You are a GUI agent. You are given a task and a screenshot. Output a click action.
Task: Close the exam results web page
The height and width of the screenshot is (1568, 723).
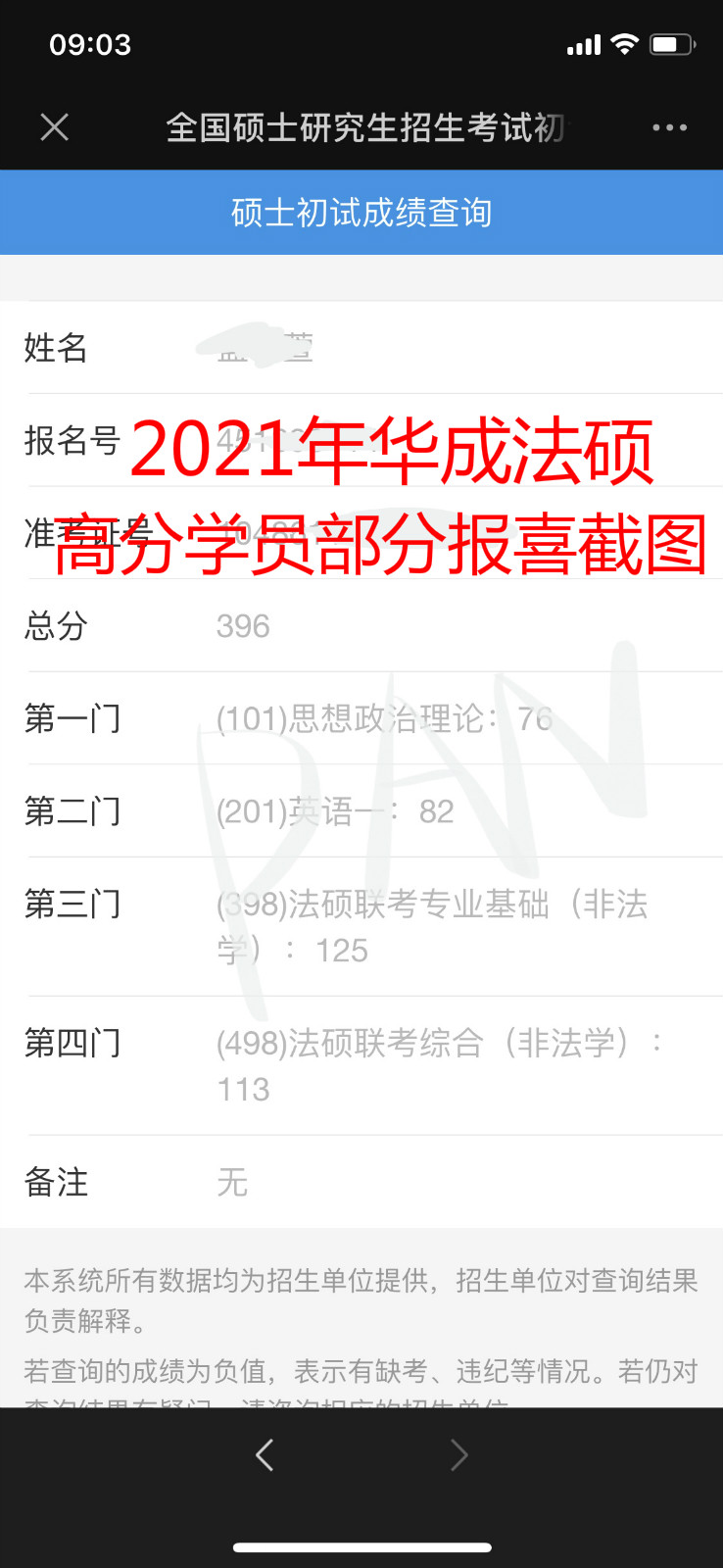click(55, 127)
